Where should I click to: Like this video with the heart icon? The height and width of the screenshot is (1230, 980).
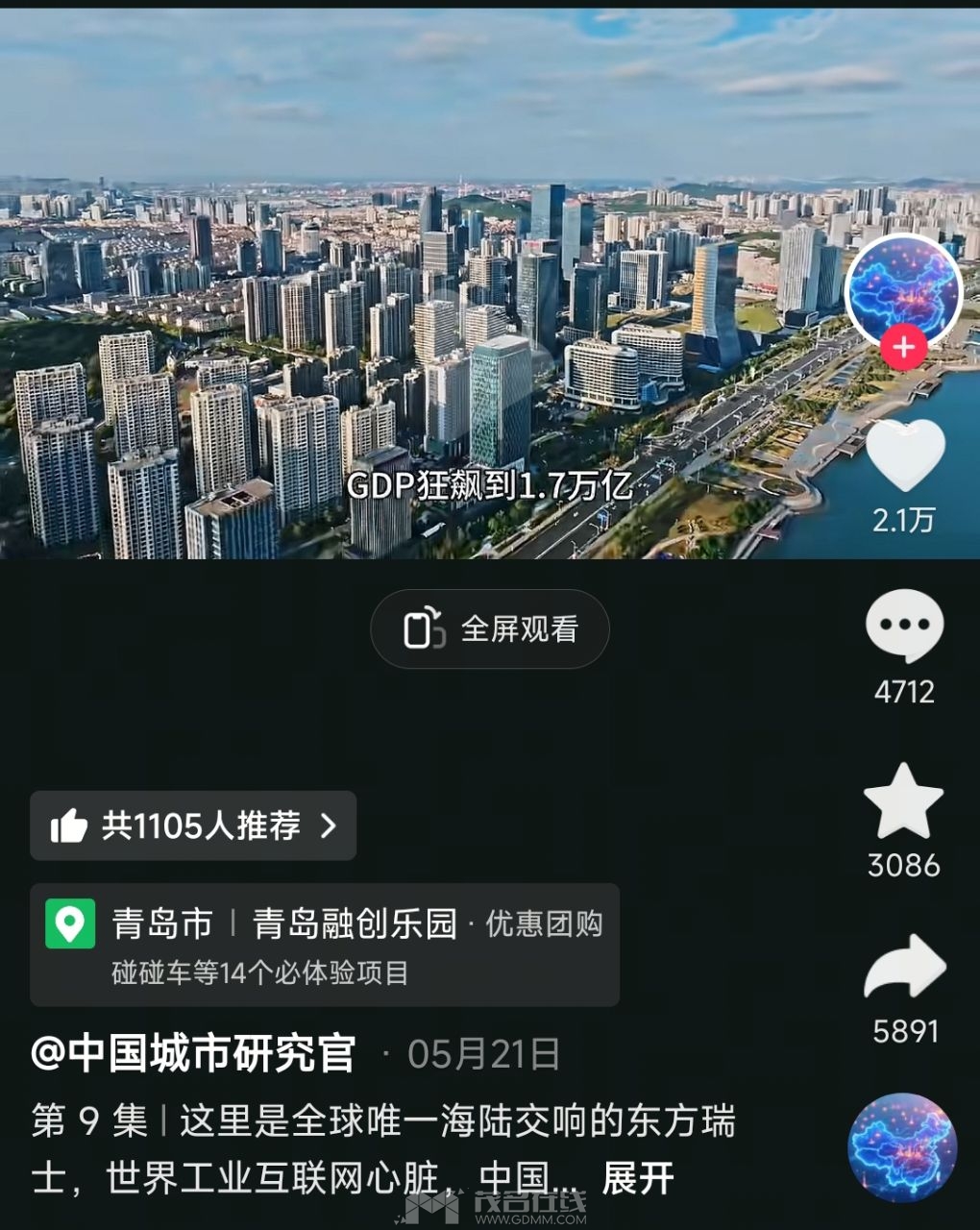click(904, 455)
